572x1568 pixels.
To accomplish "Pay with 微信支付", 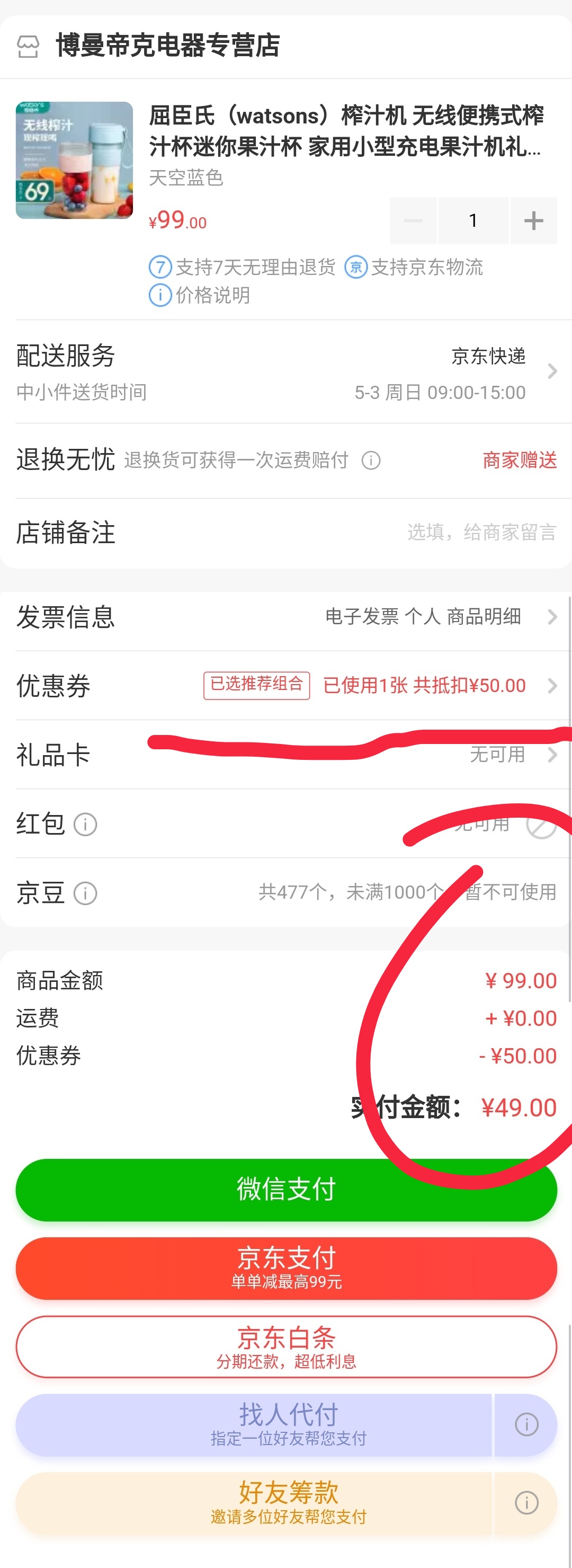I will [286, 1189].
